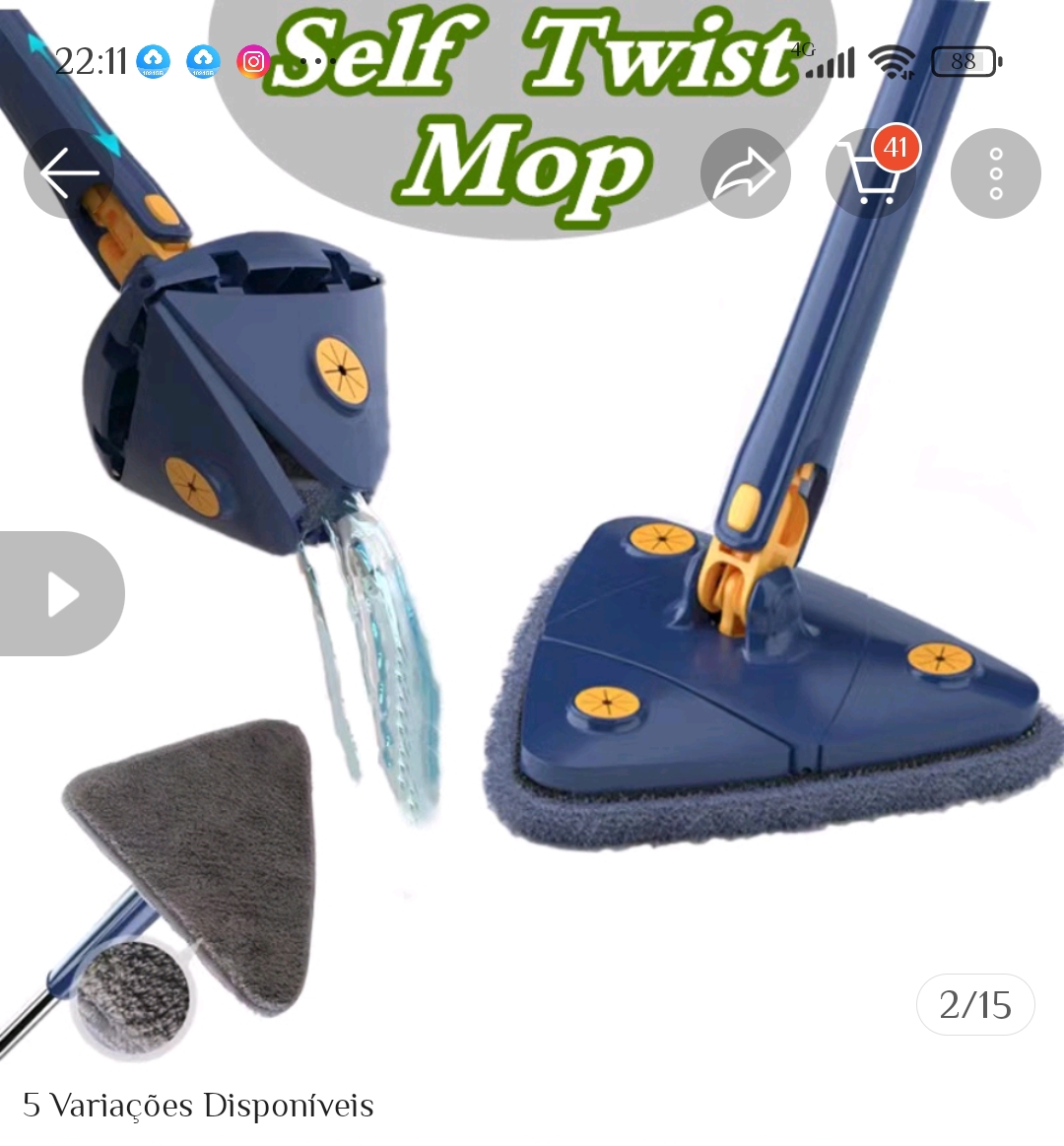Play the product video
The width and height of the screenshot is (1064, 1146).
coord(62,594)
